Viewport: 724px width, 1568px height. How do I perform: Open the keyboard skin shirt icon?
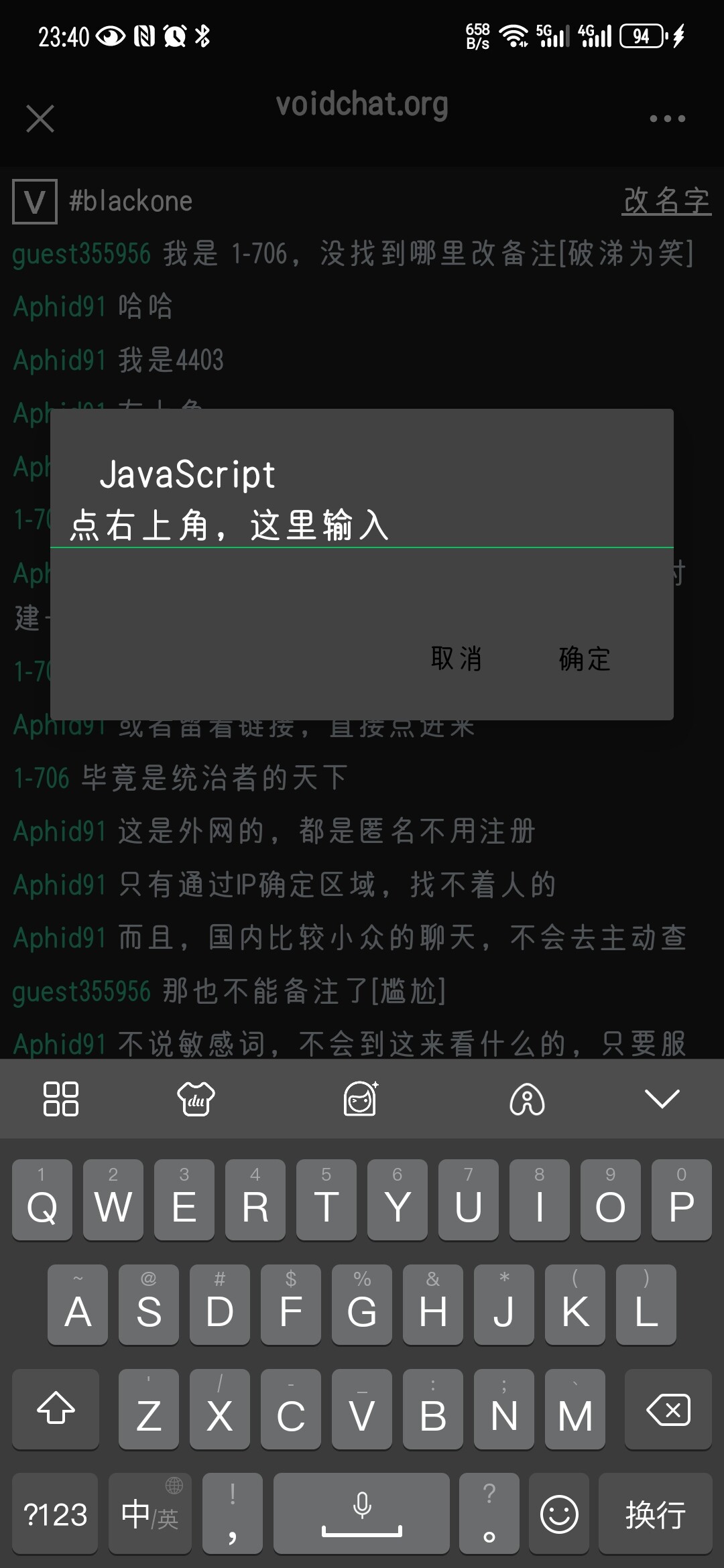tap(196, 1099)
